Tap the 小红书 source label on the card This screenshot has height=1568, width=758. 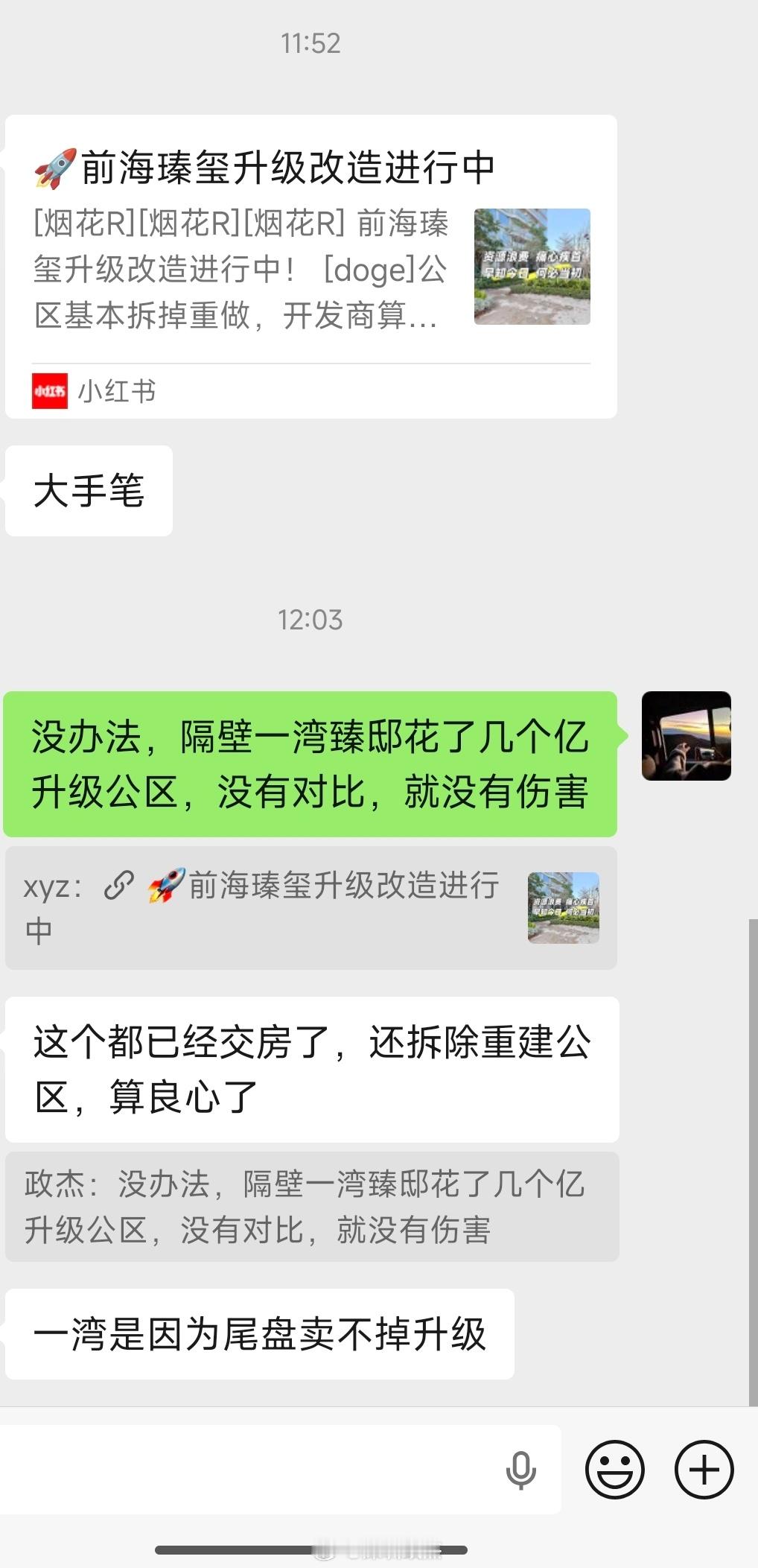coord(118,389)
